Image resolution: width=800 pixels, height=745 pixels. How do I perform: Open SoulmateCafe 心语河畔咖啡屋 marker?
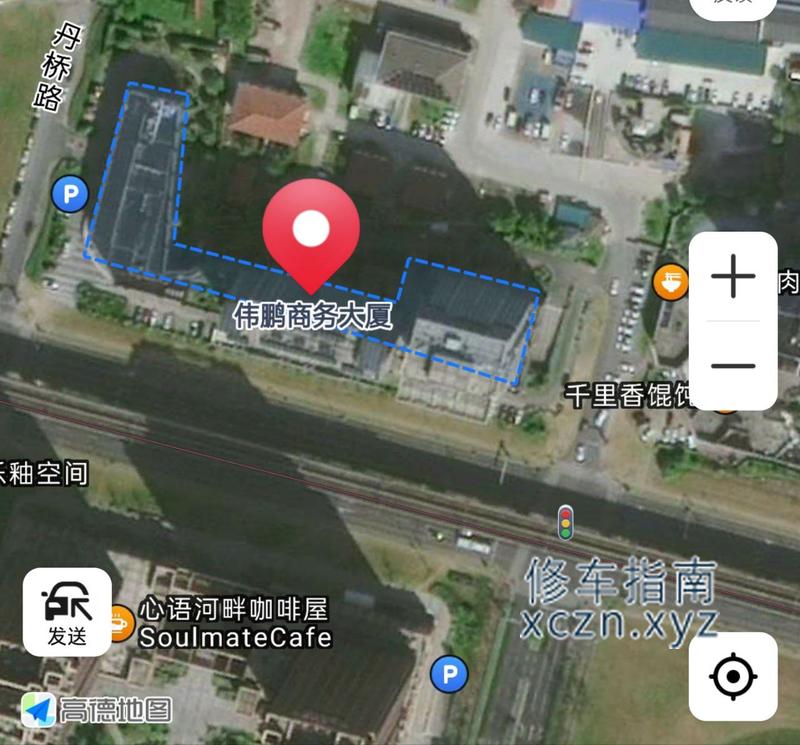(119, 622)
